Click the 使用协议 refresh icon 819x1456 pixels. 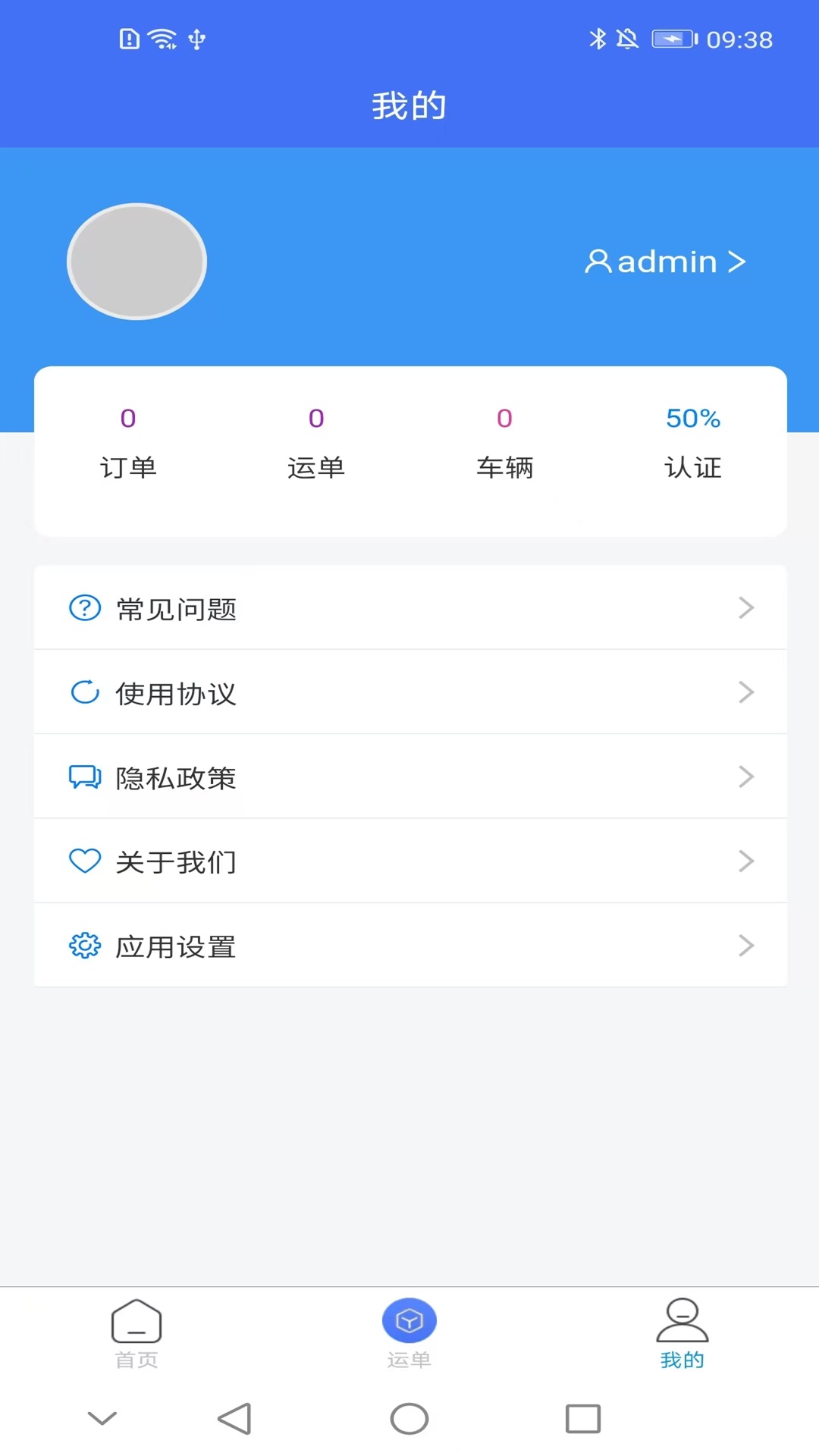coord(84,692)
